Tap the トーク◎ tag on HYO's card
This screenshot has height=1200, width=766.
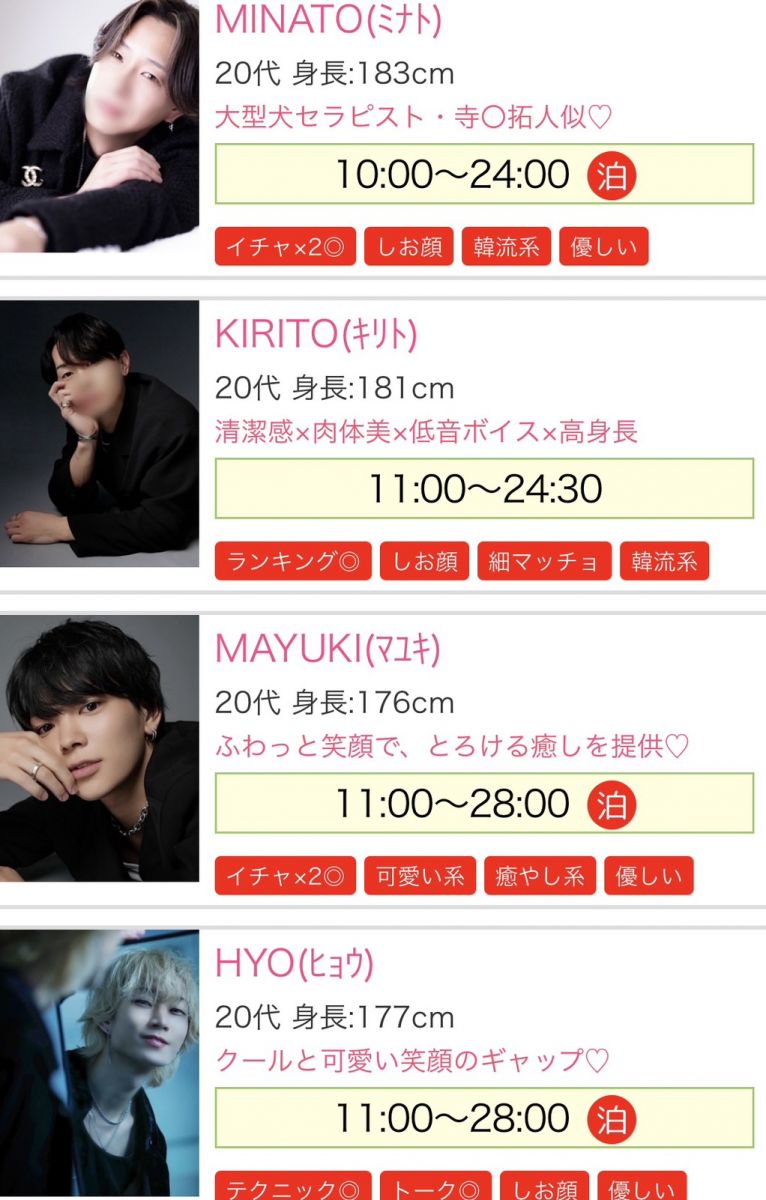coord(435,1187)
